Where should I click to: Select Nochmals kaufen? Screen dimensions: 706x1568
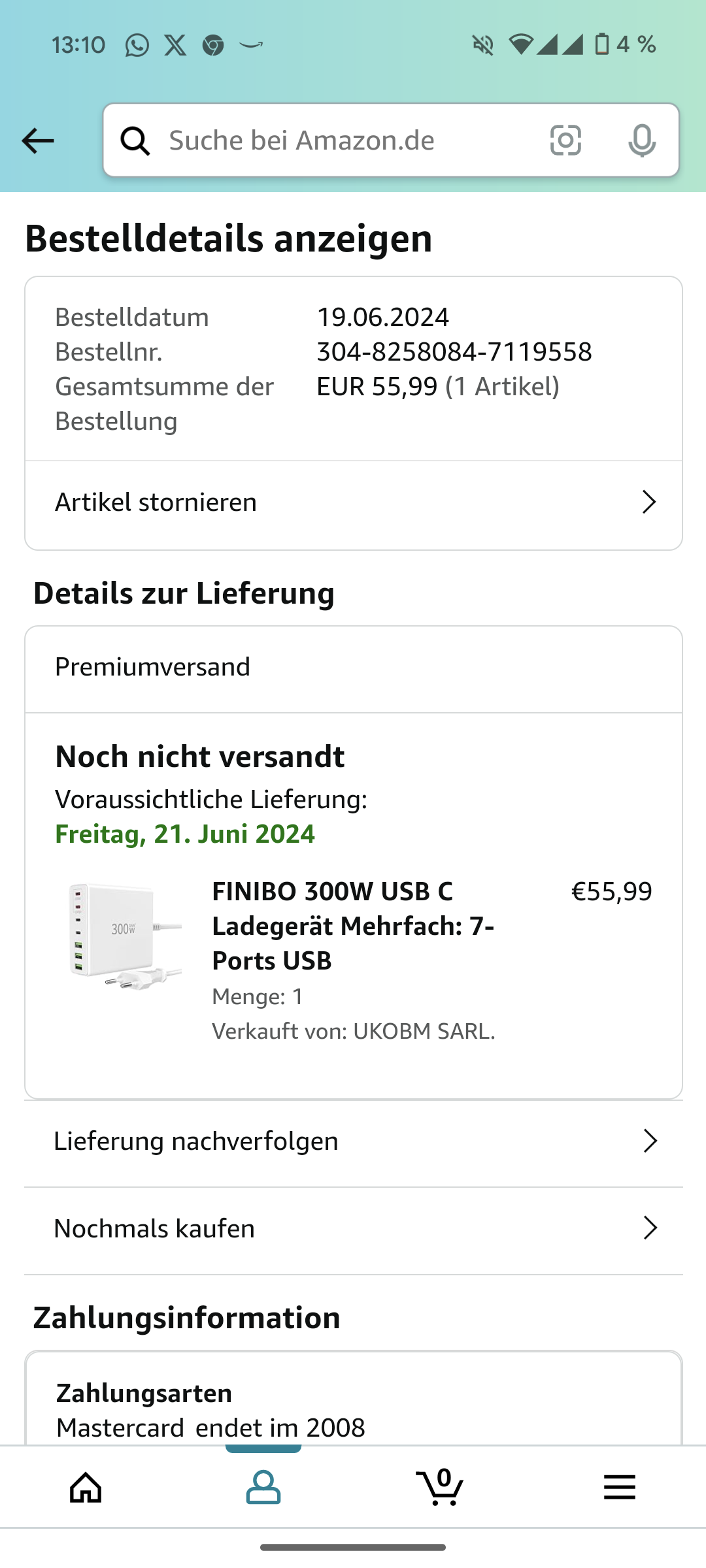[x=353, y=1229]
